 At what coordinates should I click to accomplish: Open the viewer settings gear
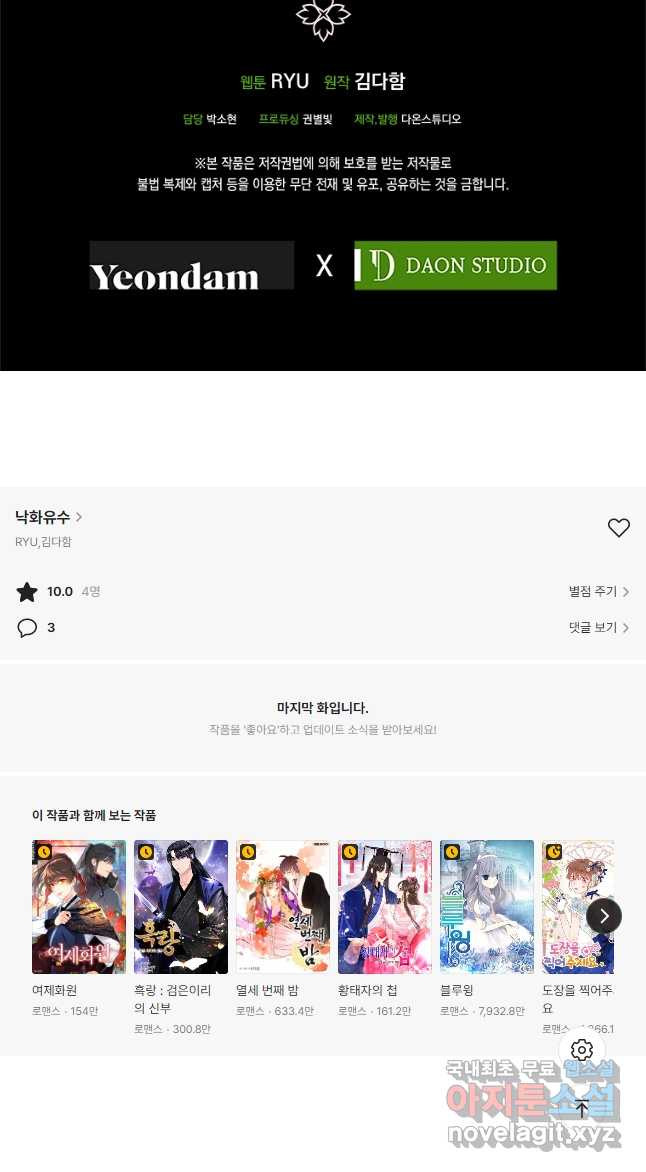click(582, 1050)
